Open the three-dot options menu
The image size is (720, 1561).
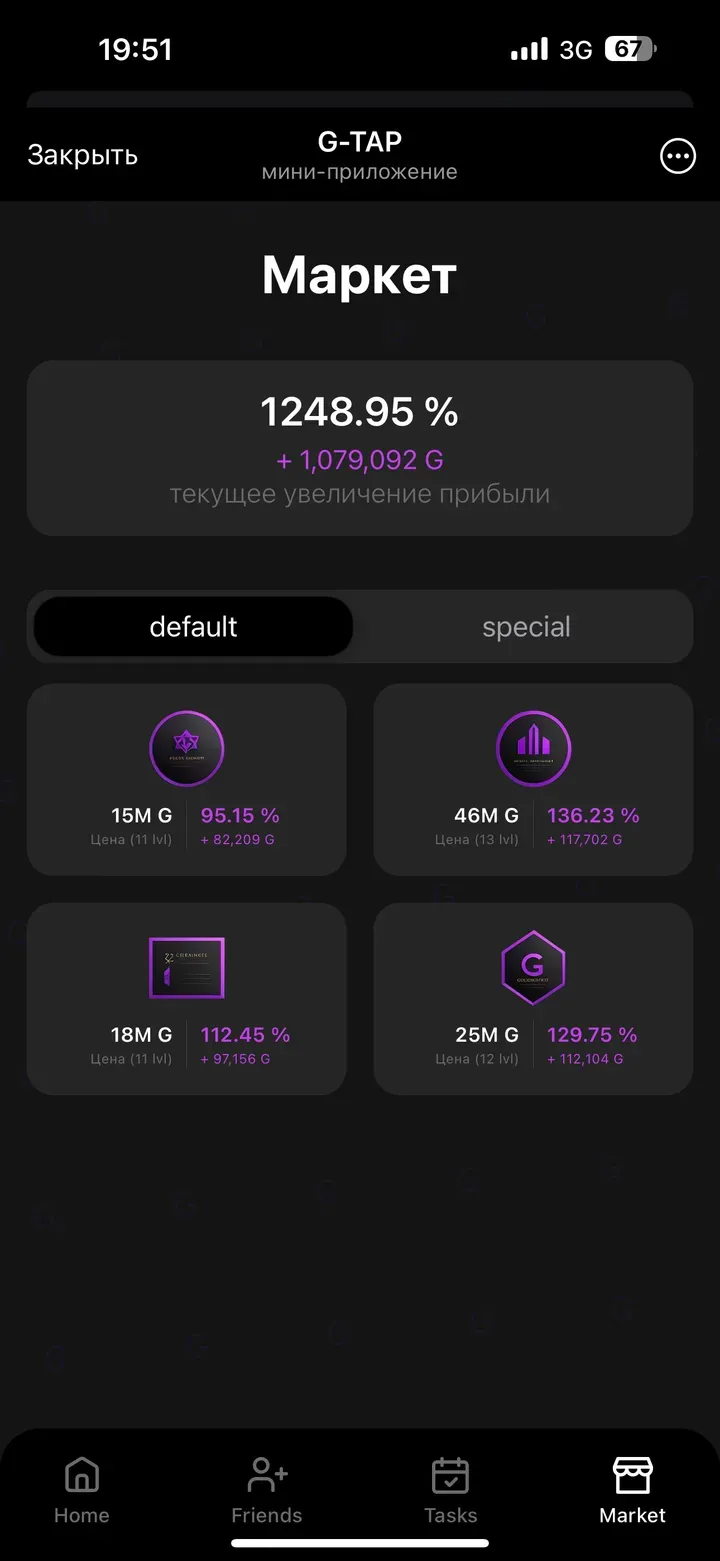[677, 156]
